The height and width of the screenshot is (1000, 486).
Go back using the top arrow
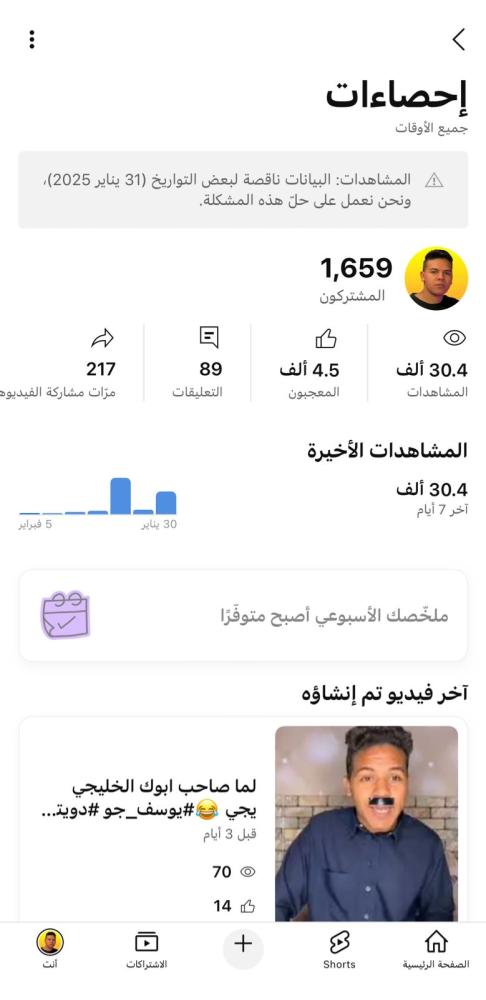(x=458, y=40)
